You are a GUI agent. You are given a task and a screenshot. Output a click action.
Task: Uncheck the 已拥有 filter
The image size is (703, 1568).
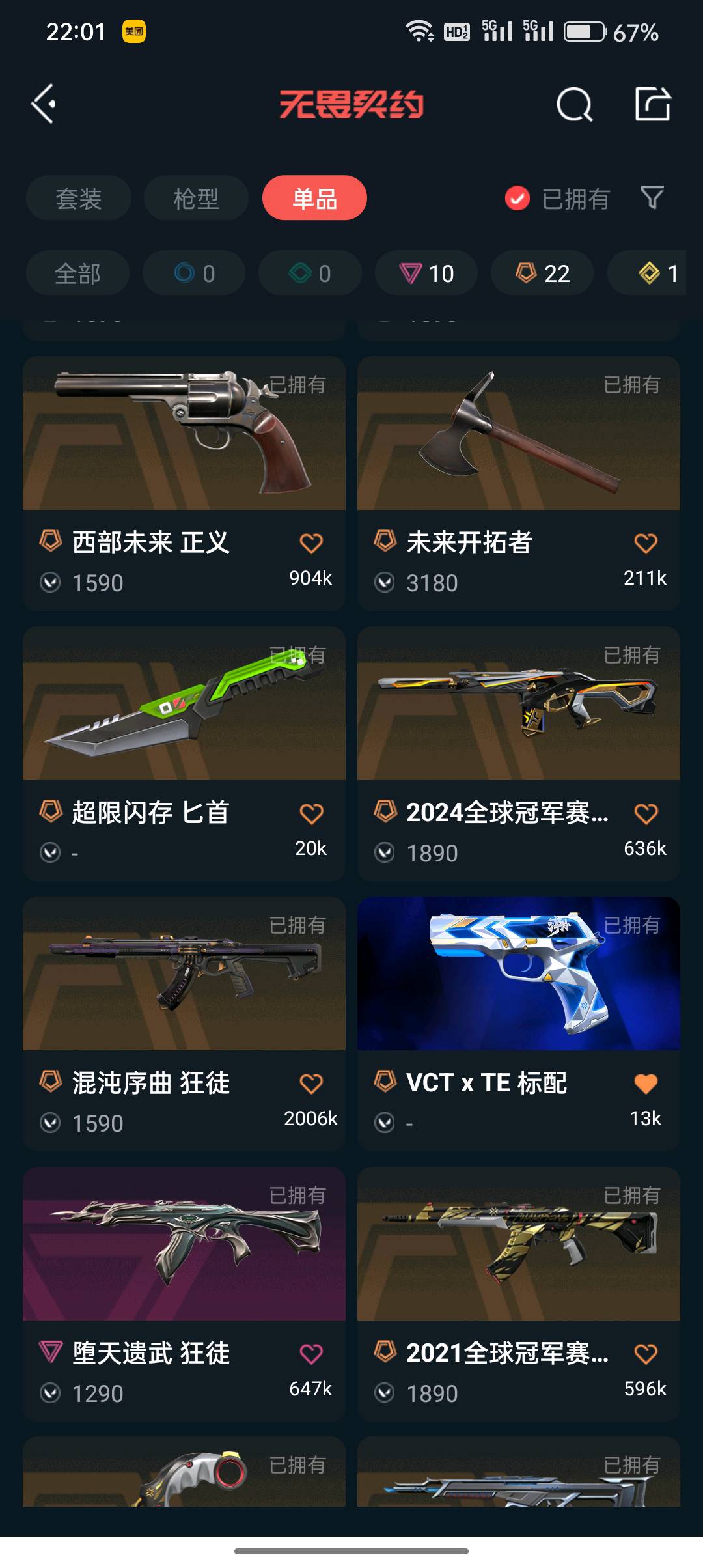click(x=517, y=199)
